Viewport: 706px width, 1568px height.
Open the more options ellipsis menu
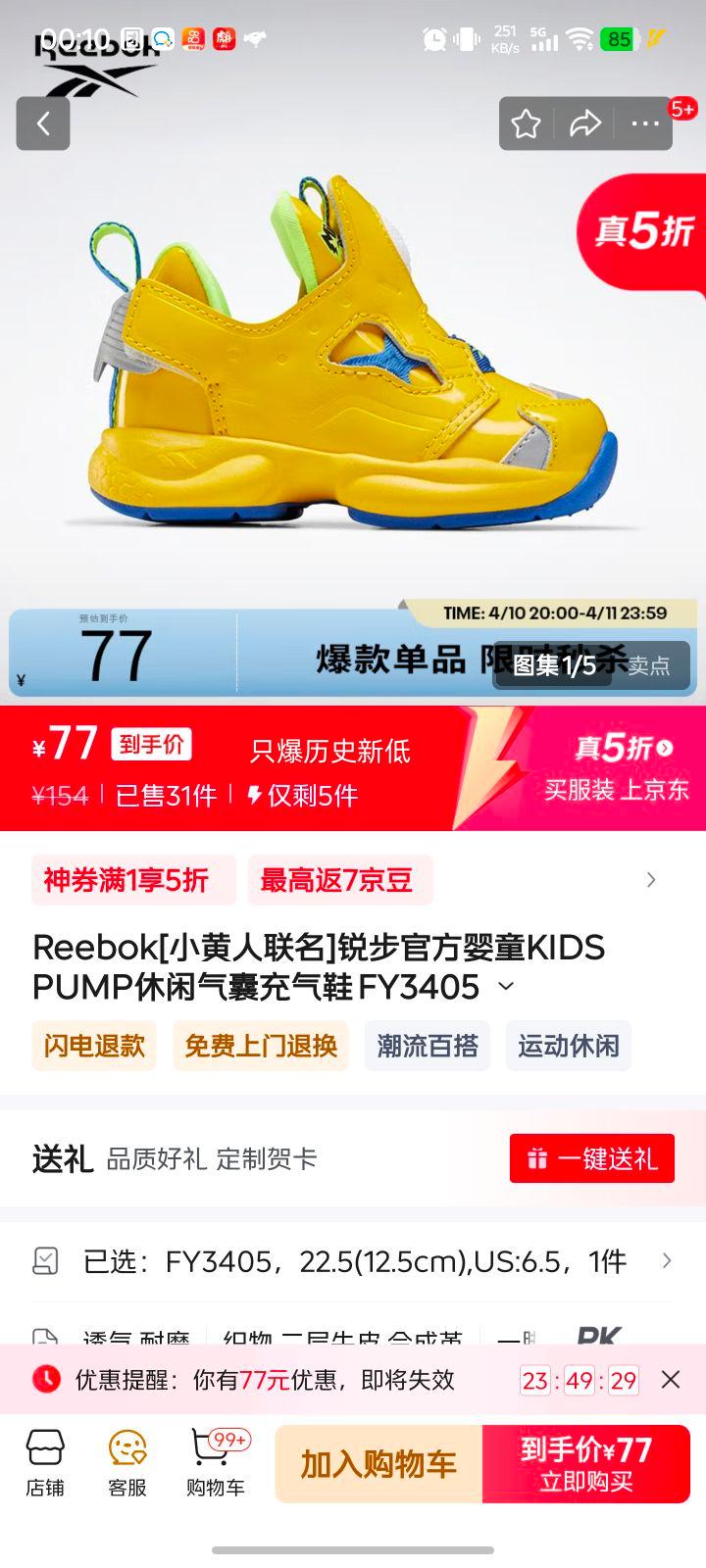pos(644,123)
